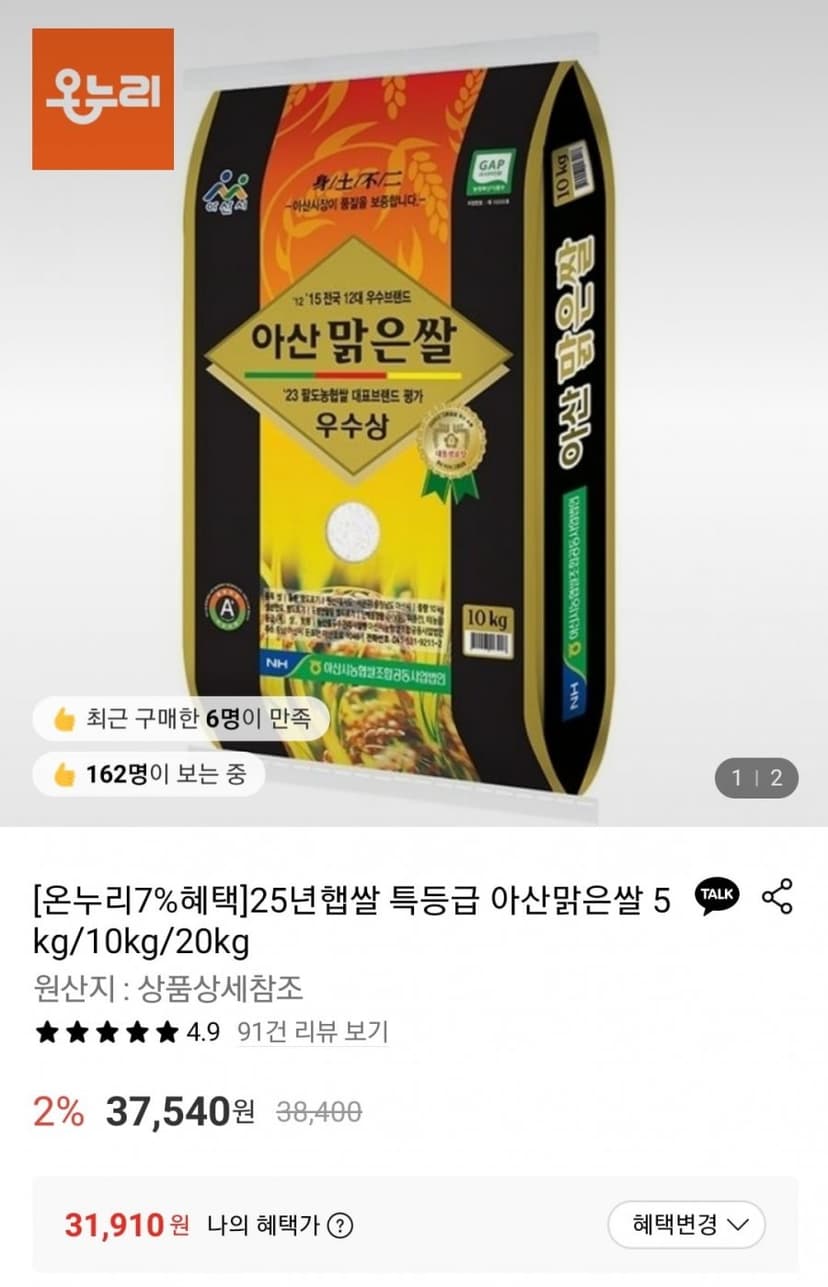Open the share options icon

(x=777, y=895)
